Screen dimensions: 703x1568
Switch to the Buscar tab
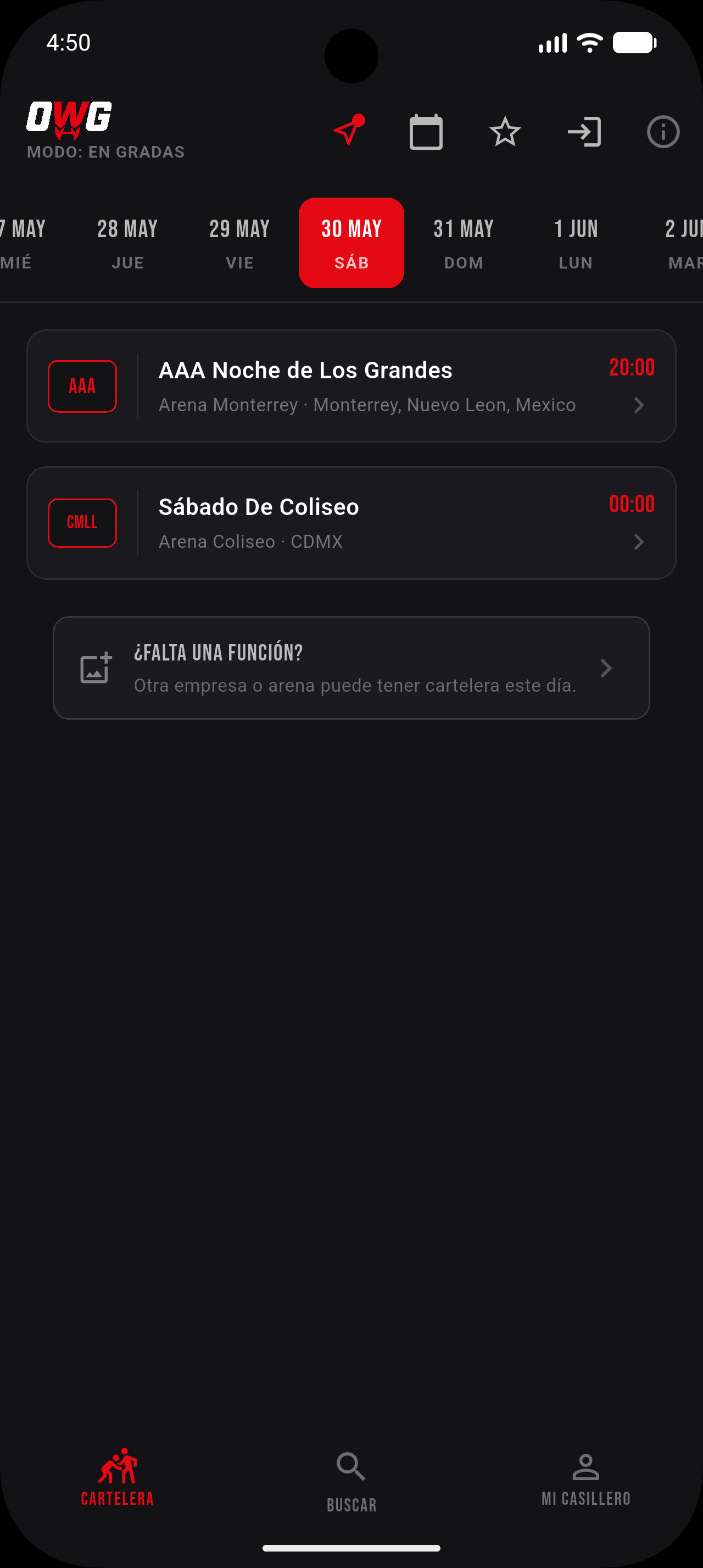(x=351, y=1483)
